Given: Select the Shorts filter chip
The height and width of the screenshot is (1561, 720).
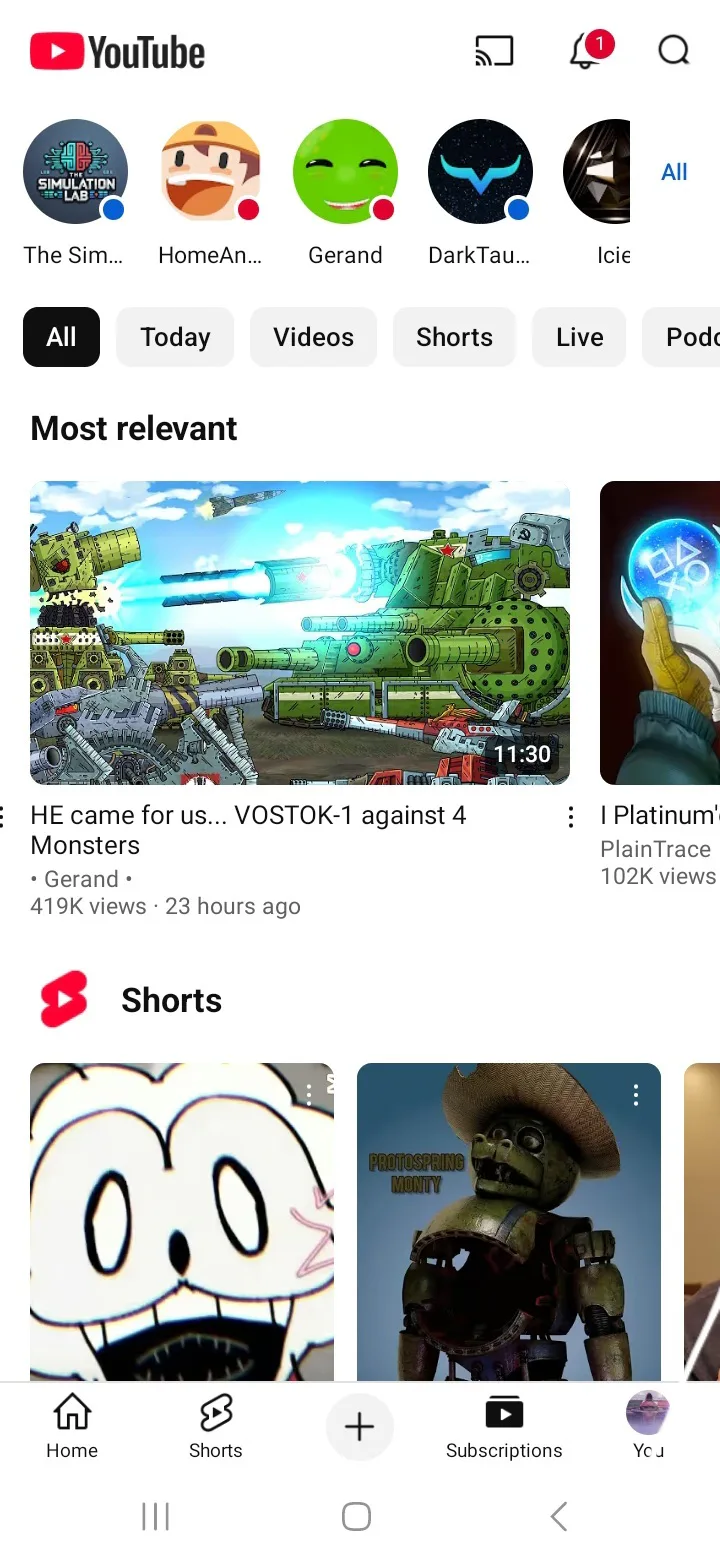Looking at the screenshot, I should pyautogui.click(x=454, y=337).
